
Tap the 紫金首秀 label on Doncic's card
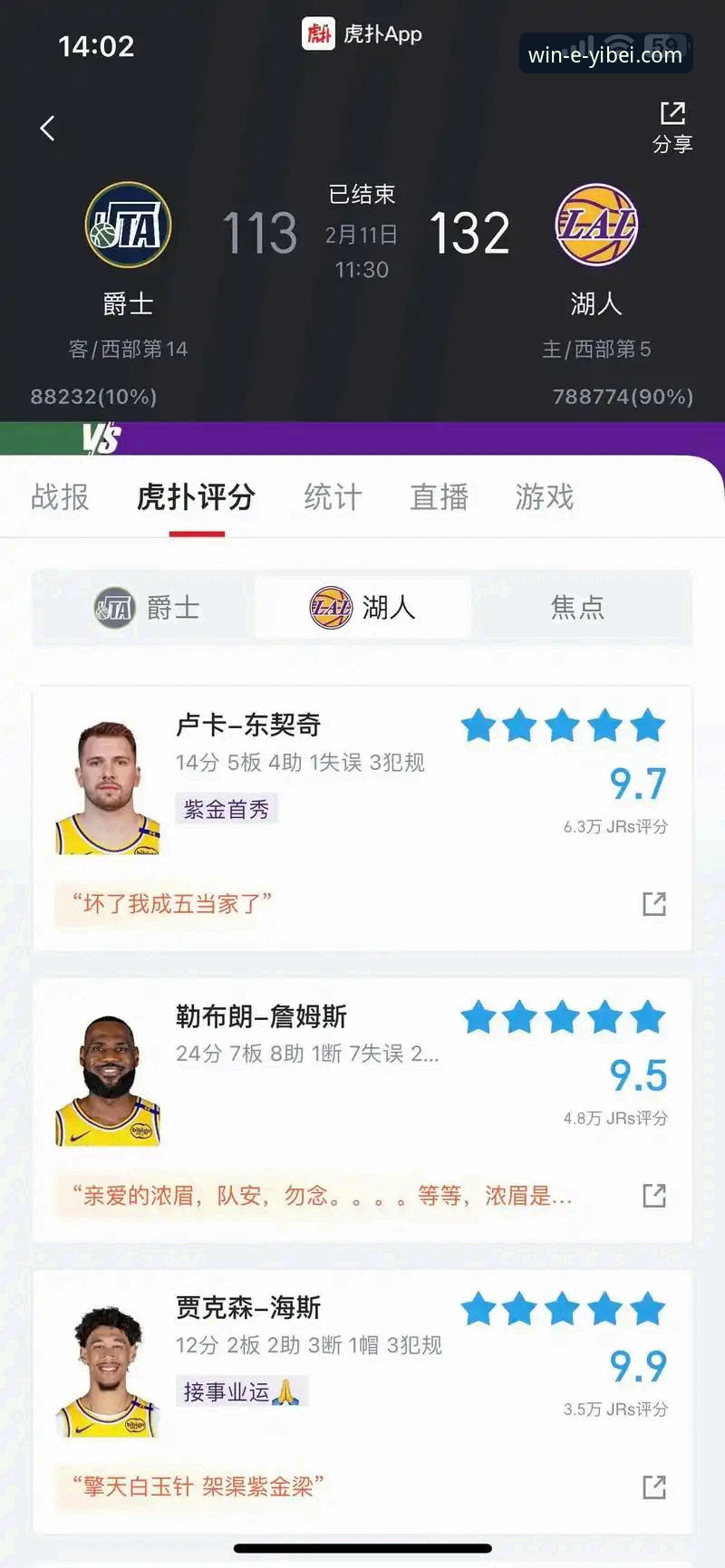pos(226,807)
